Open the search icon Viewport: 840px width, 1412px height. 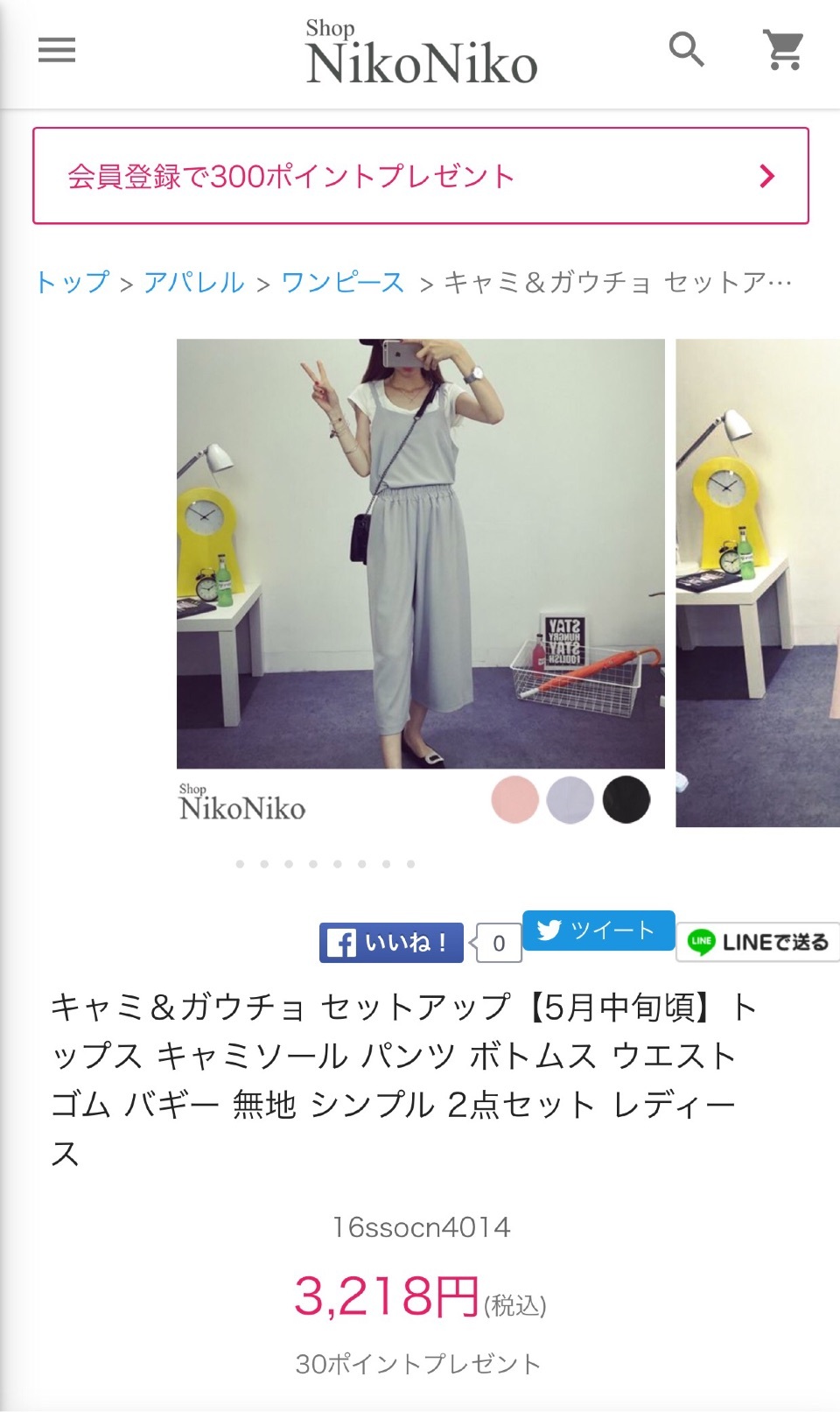[x=686, y=50]
